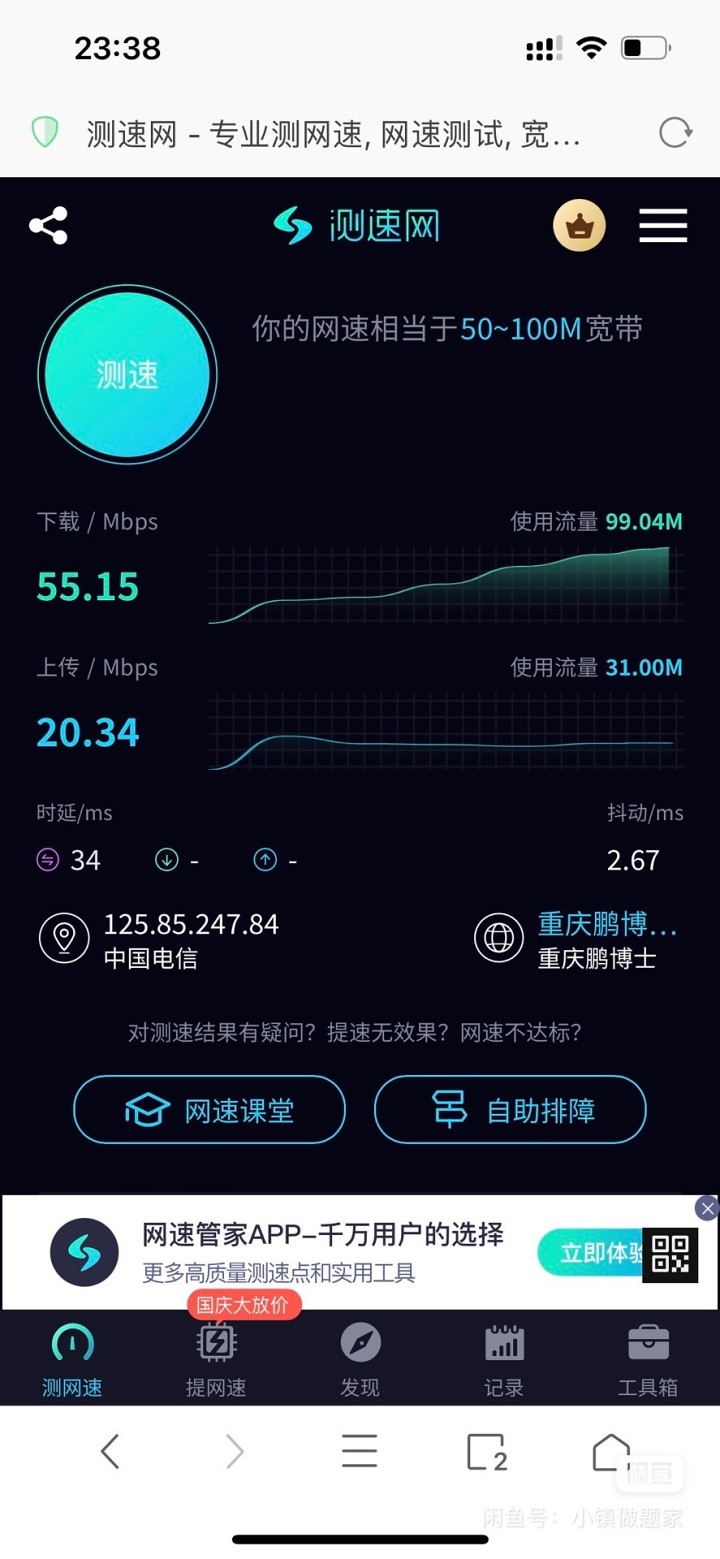The height and width of the screenshot is (1559, 720).
Task: Switch to the 记录 tab
Action: [504, 1357]
